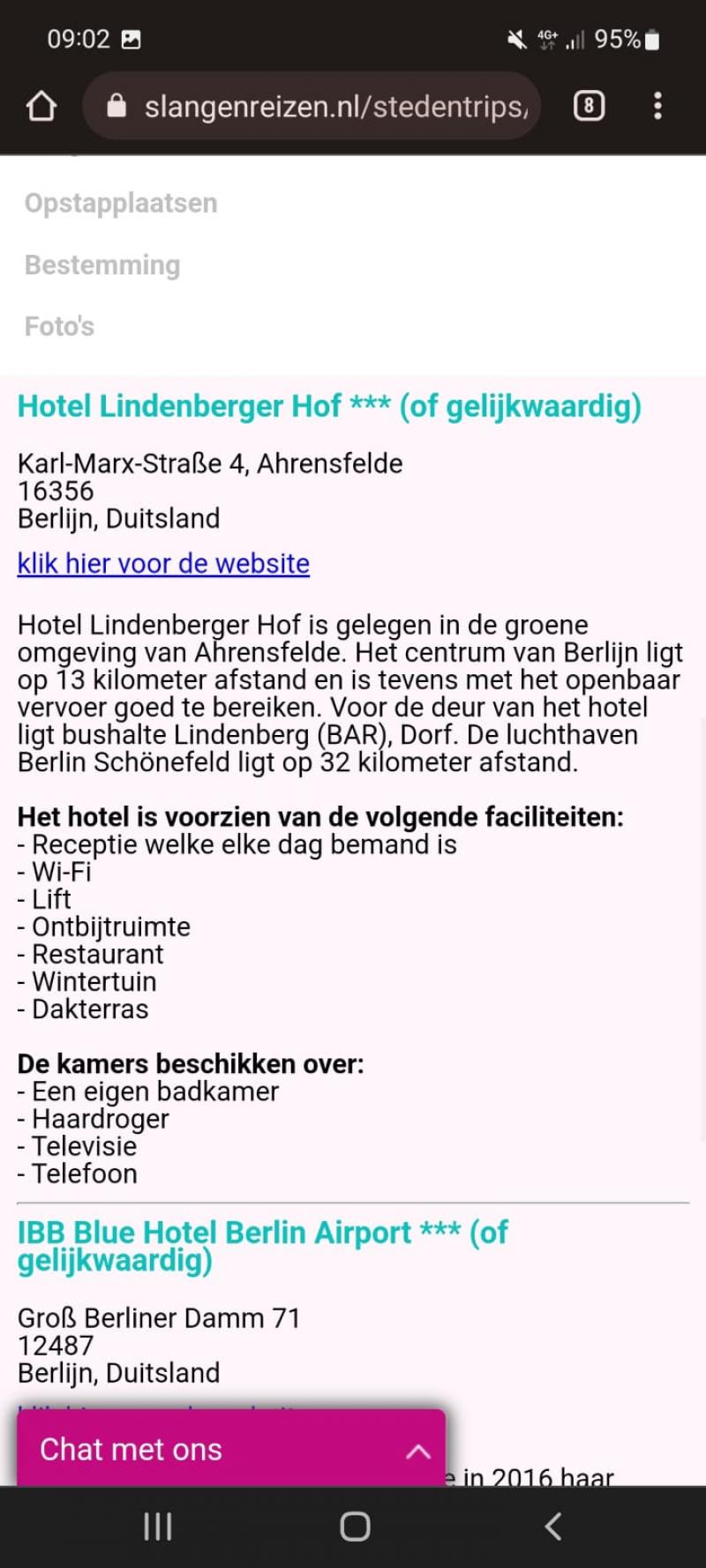Go back with the system back button

(553, 1527)
